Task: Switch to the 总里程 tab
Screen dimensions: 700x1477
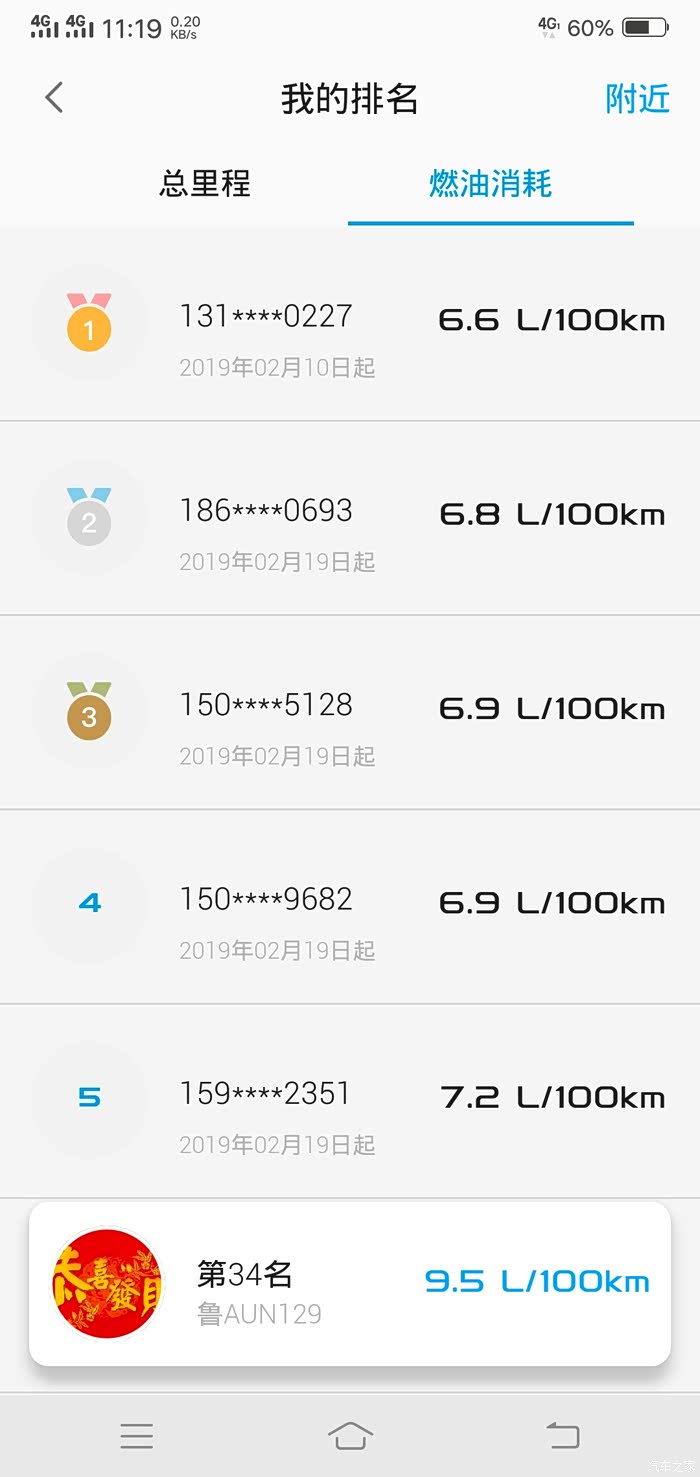Action: pos(205,184)
